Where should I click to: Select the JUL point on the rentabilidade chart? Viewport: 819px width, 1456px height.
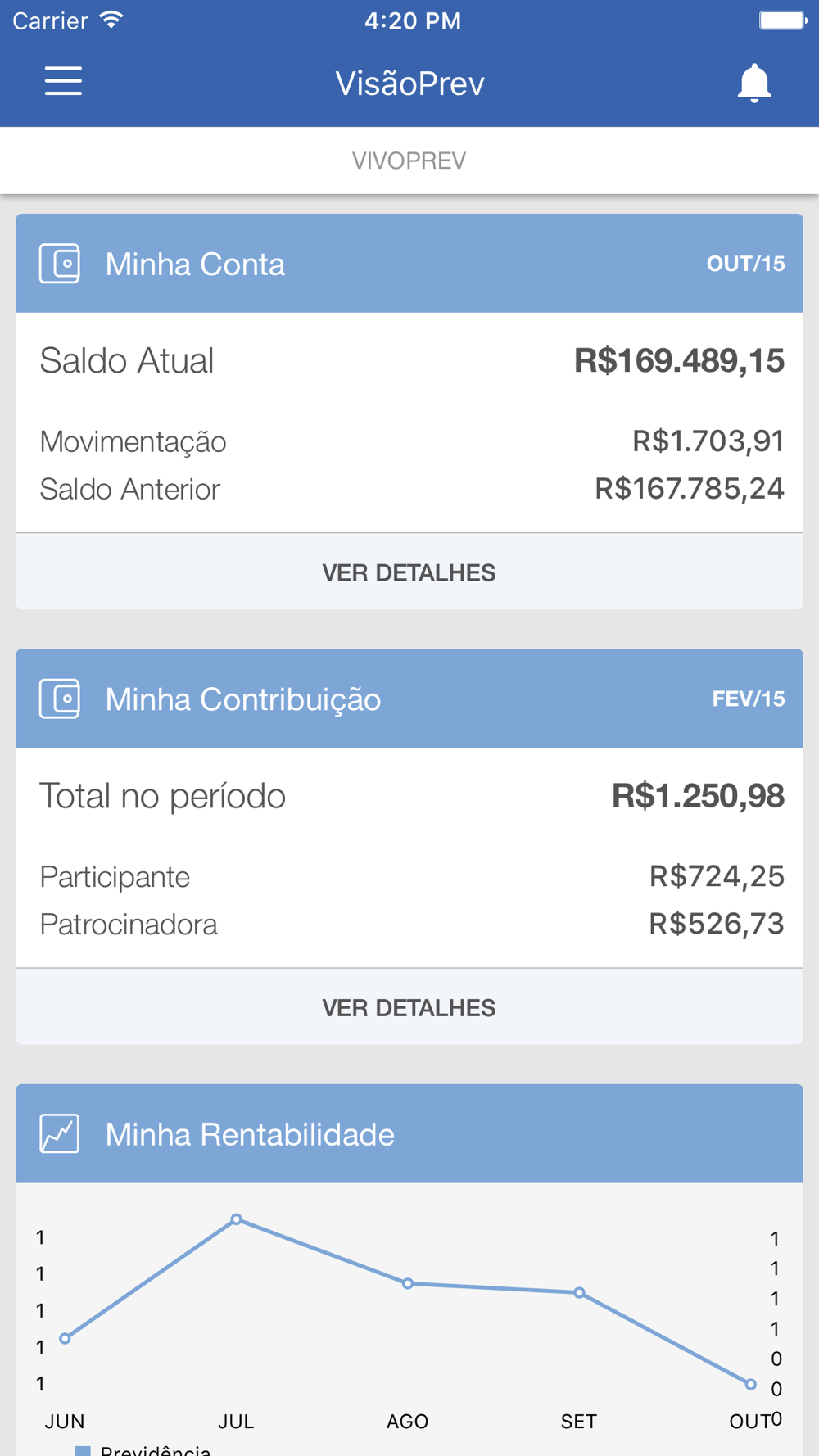coord(236,1219)
